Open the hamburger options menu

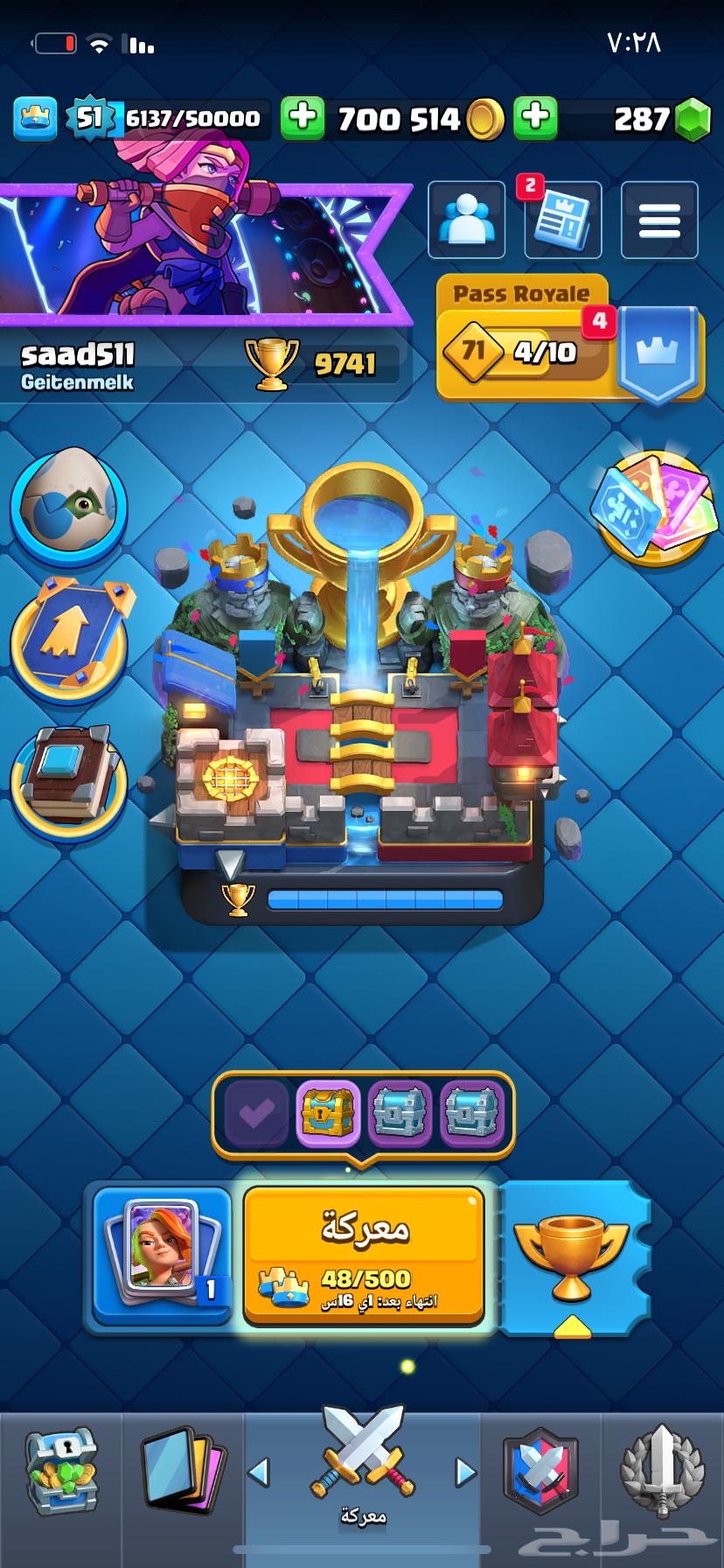coord(659,220)
